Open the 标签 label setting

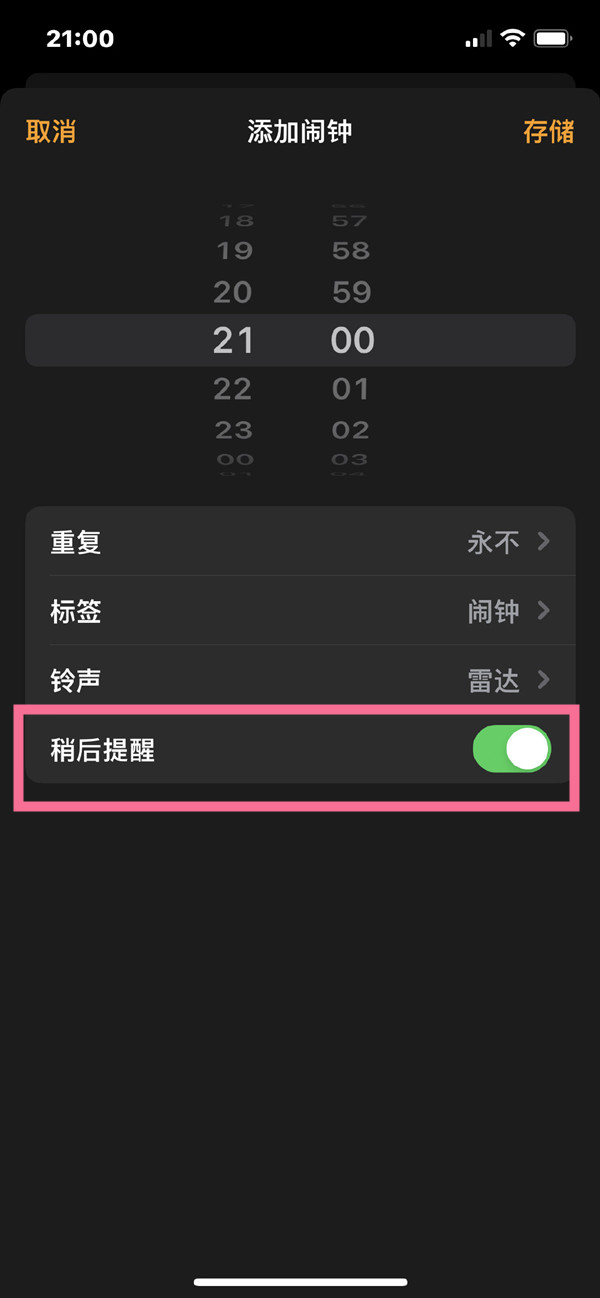coord(300,611)
